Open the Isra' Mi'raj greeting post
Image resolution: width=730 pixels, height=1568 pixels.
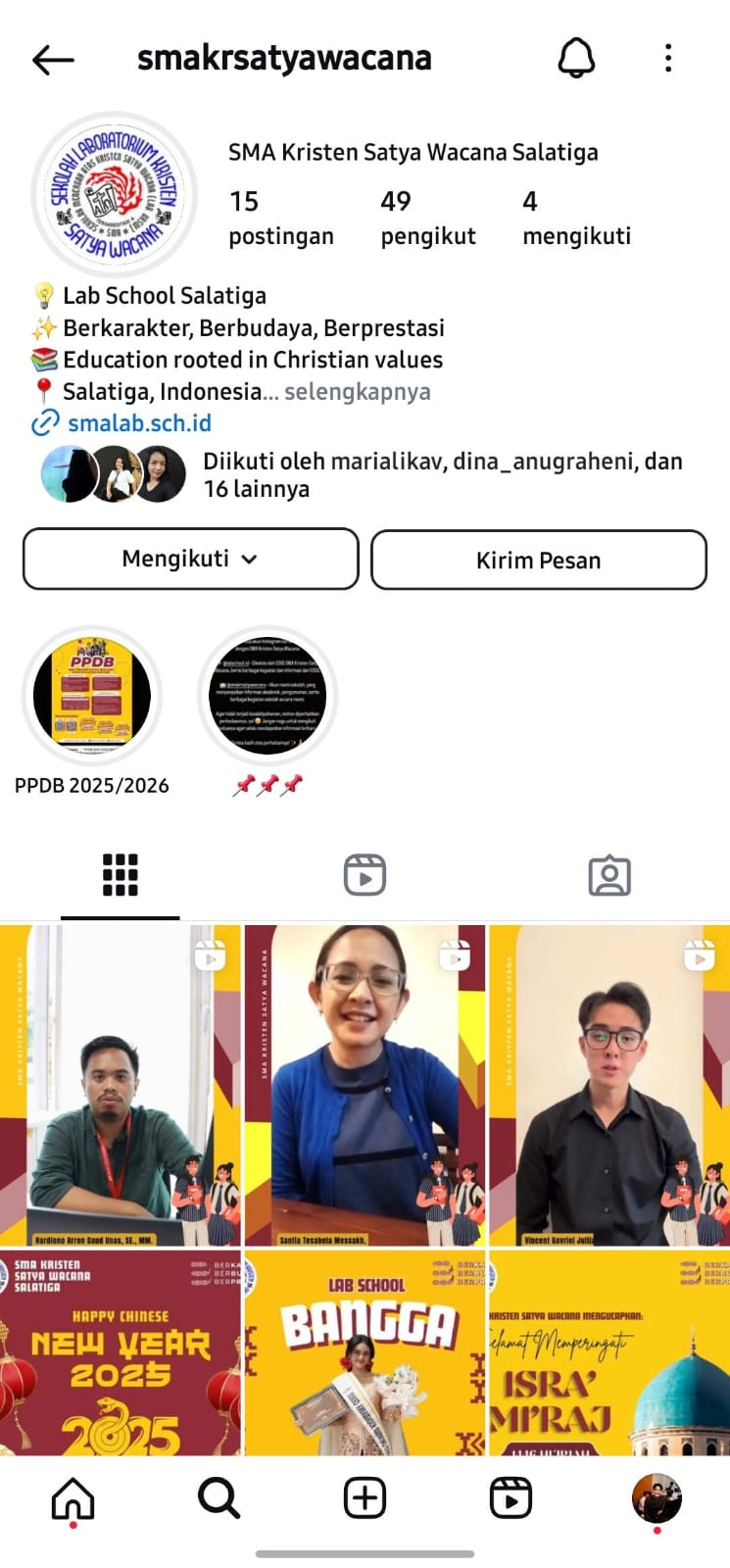(608, 1352)
